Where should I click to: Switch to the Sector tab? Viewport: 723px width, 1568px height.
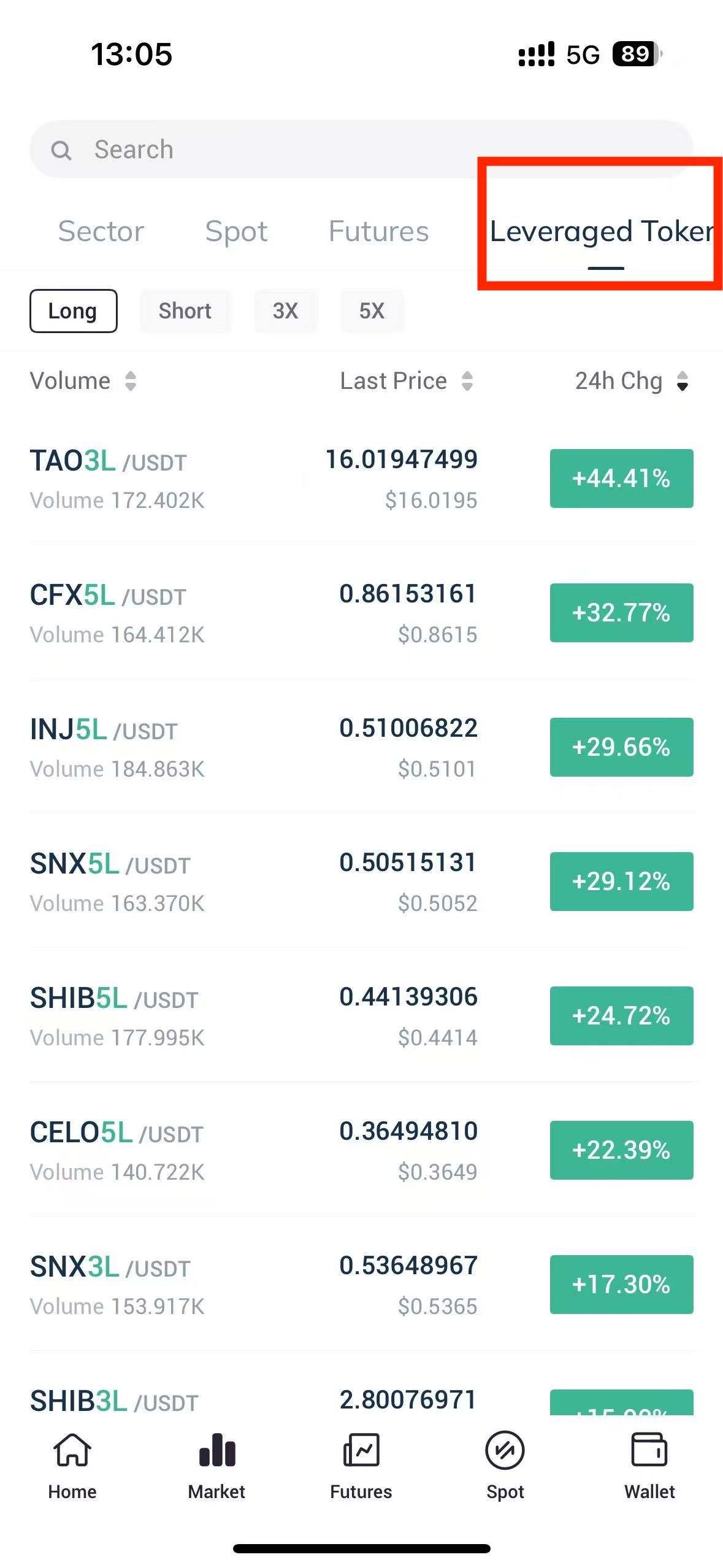coord(101,231)
